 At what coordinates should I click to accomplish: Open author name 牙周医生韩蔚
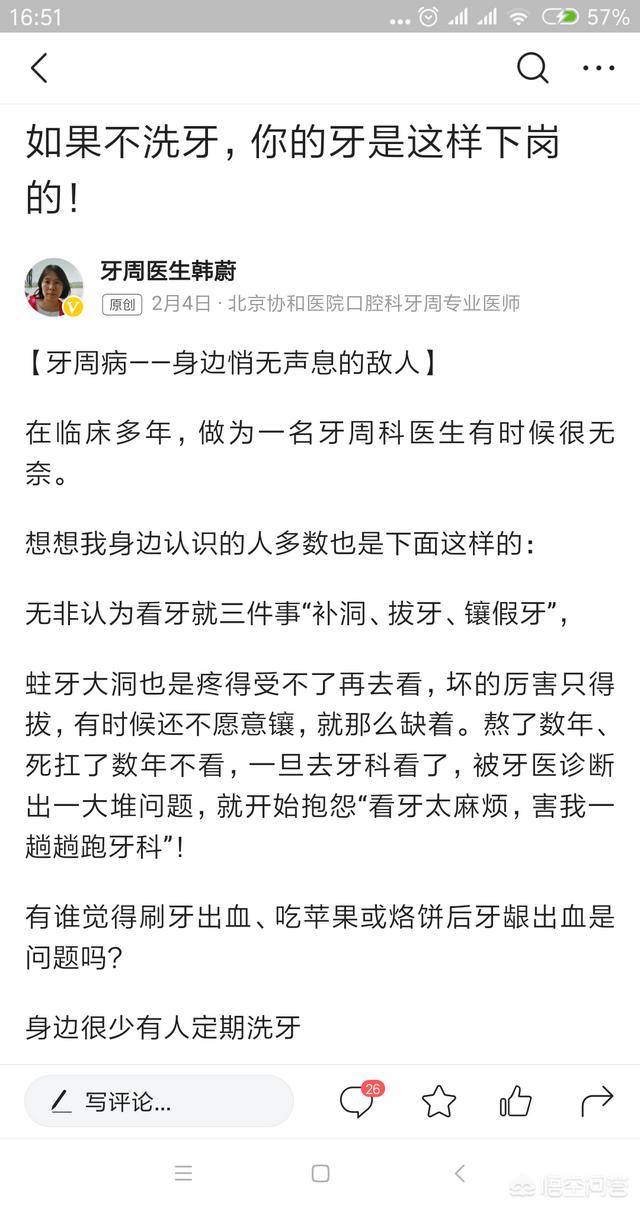coord(168,270)
